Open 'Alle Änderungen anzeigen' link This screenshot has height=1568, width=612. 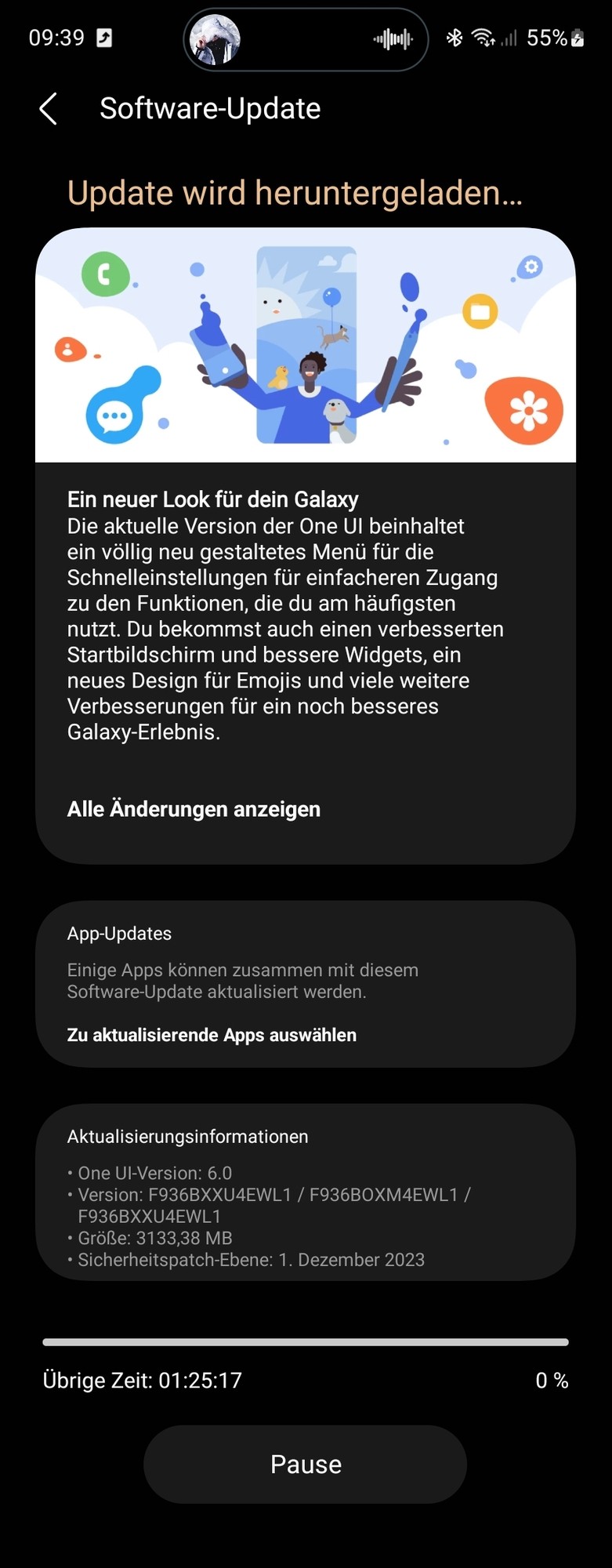194,809
